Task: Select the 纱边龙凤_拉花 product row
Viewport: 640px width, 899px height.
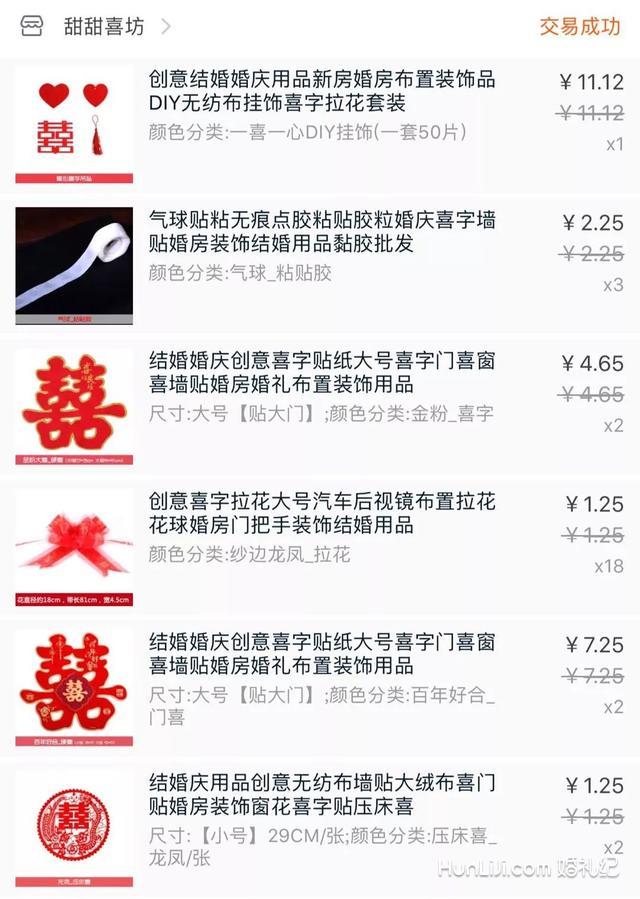Action: 322,513
